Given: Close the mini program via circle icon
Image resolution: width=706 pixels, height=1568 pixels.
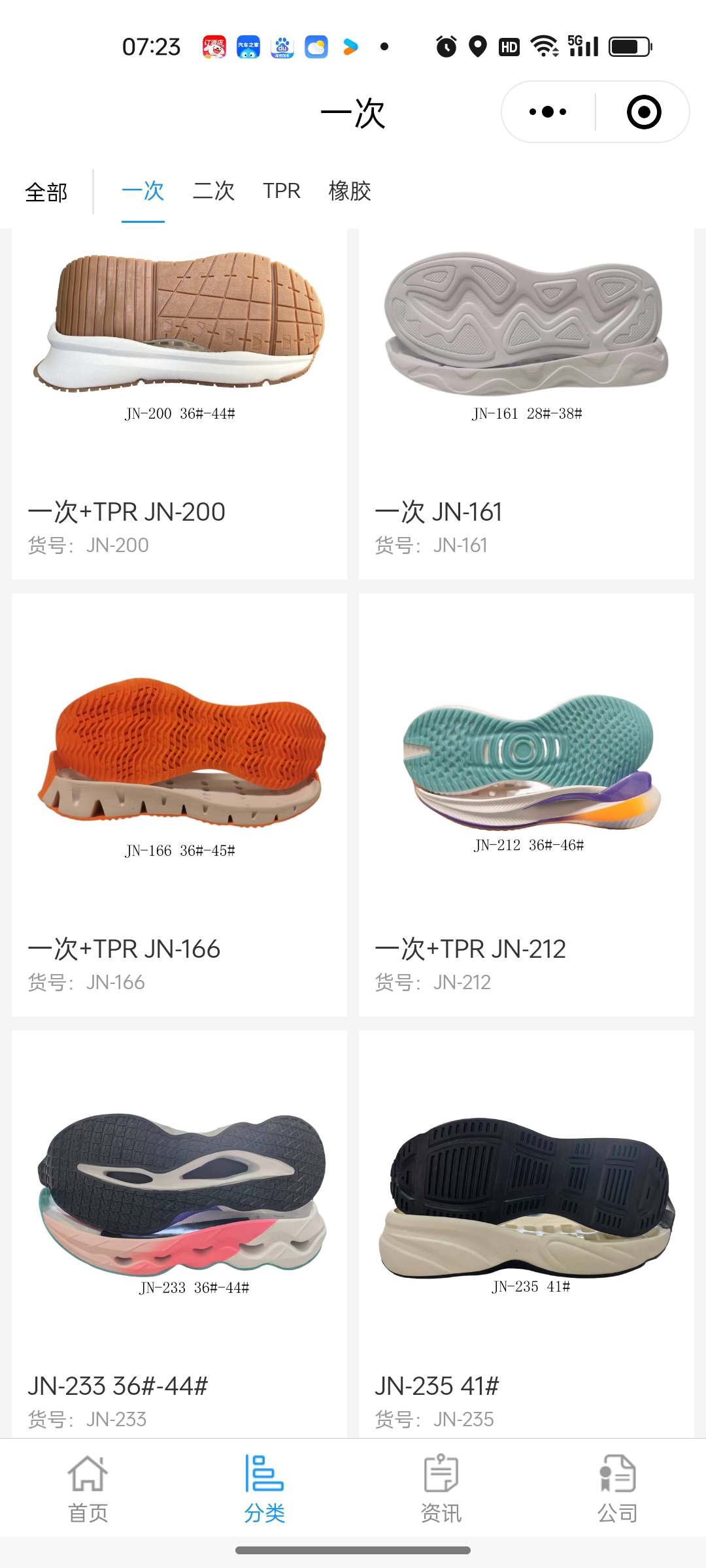Looking at the screenshot, I should pos(643,112).
